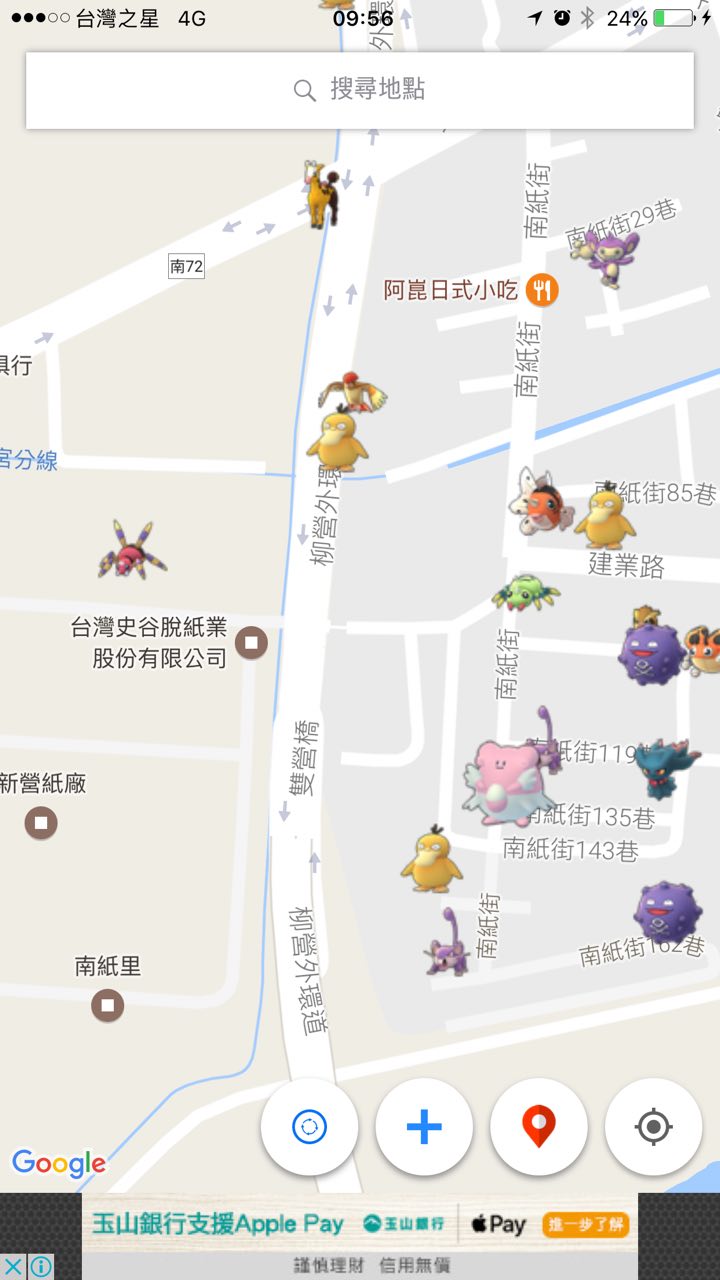Tap the red map pin button
The image size is (720, 1280).
pyautogui.click(x=539, y=1127)
